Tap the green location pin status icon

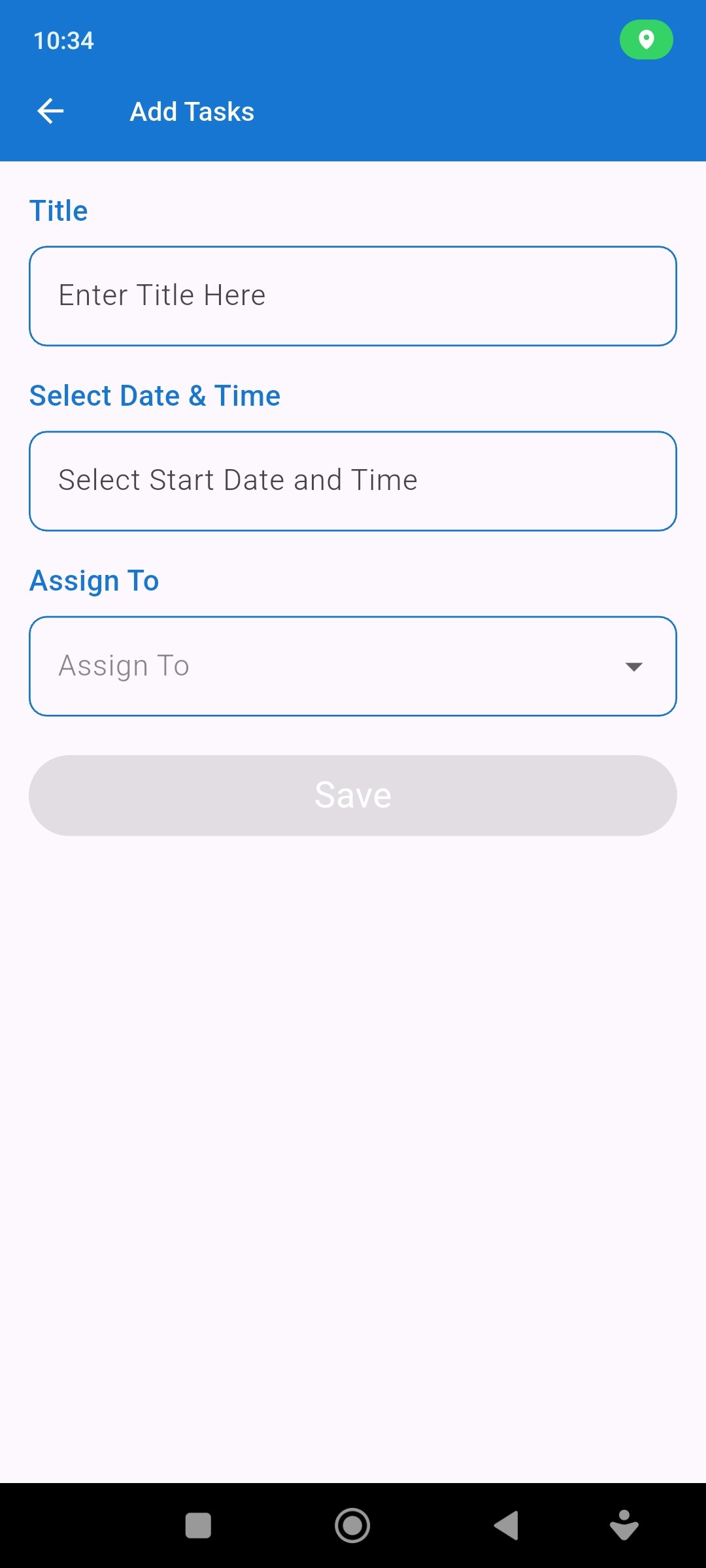[x=646, y=40]
